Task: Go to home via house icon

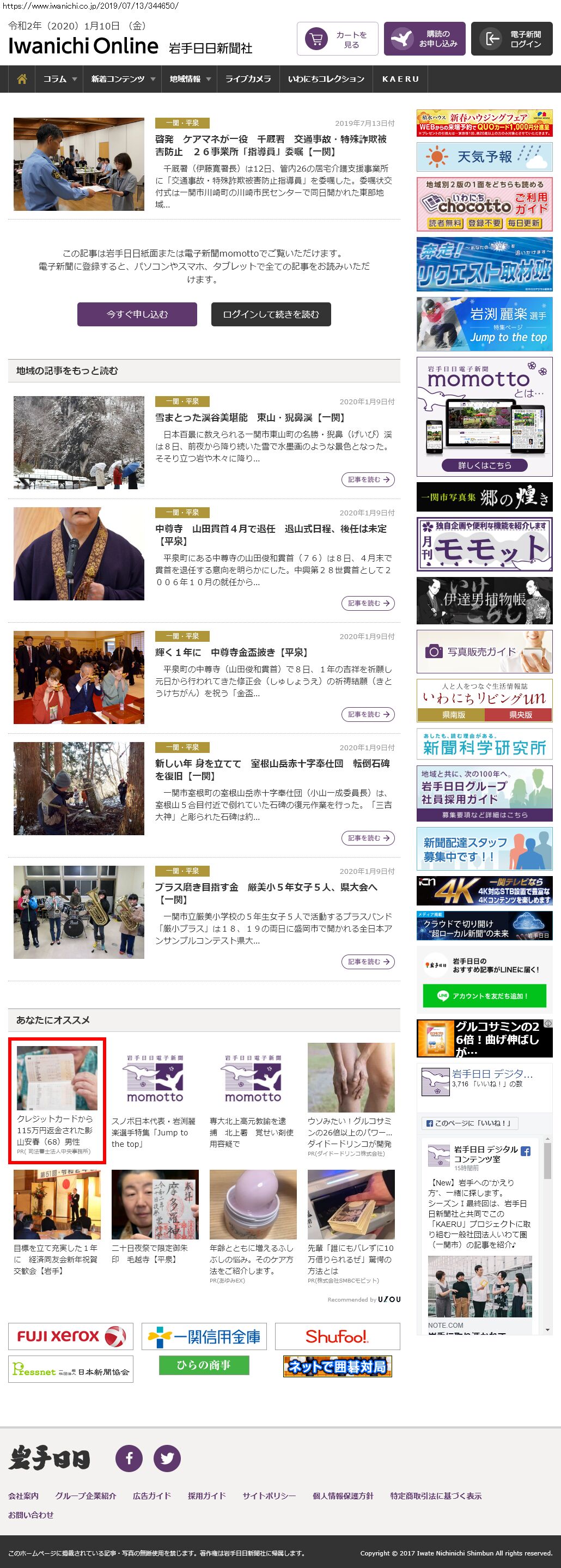Action: click(x=22, y=79)
